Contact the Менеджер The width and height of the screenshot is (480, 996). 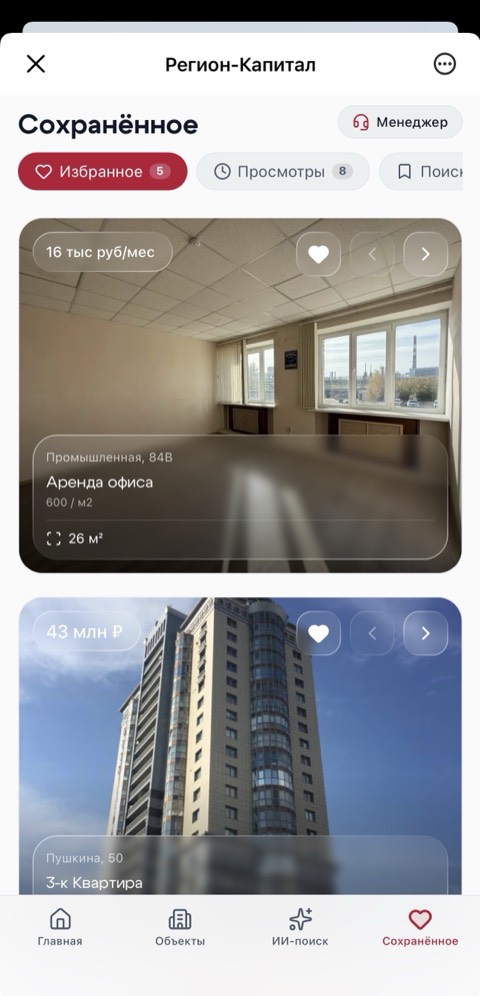[x=400, y=122]
